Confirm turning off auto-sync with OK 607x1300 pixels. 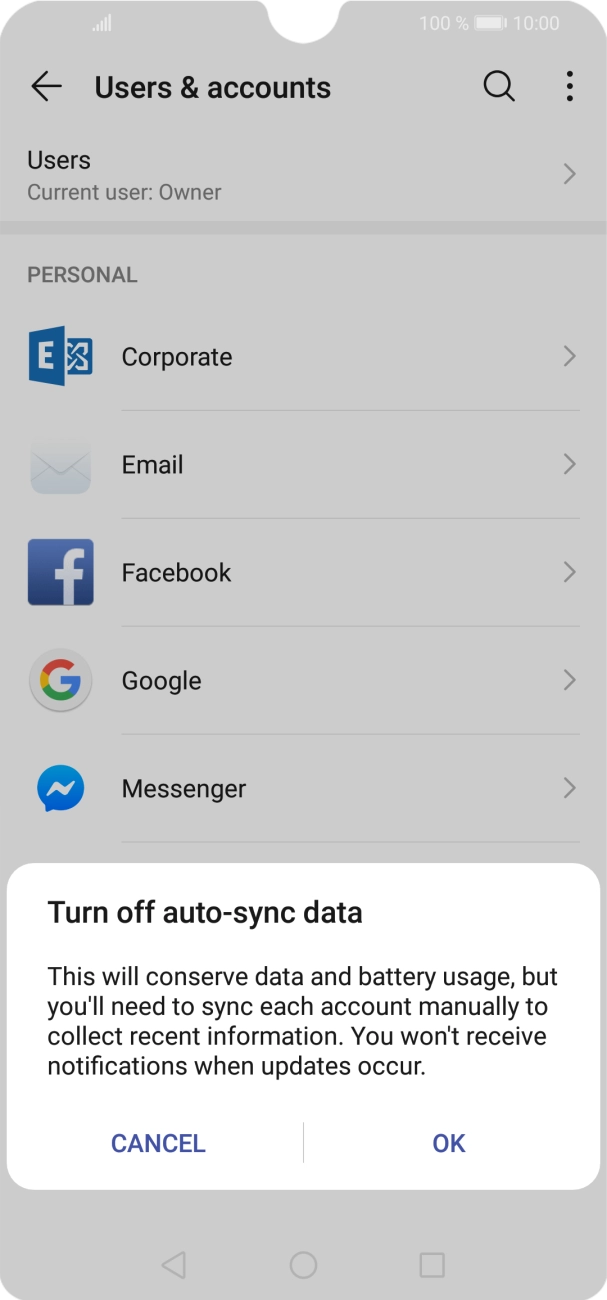tap(449, 1143)
